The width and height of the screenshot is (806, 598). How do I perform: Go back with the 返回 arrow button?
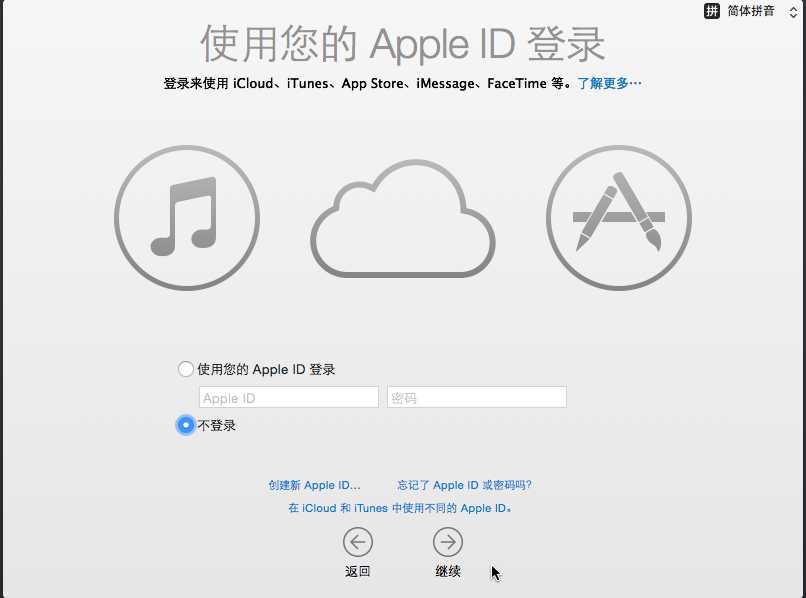358,542
